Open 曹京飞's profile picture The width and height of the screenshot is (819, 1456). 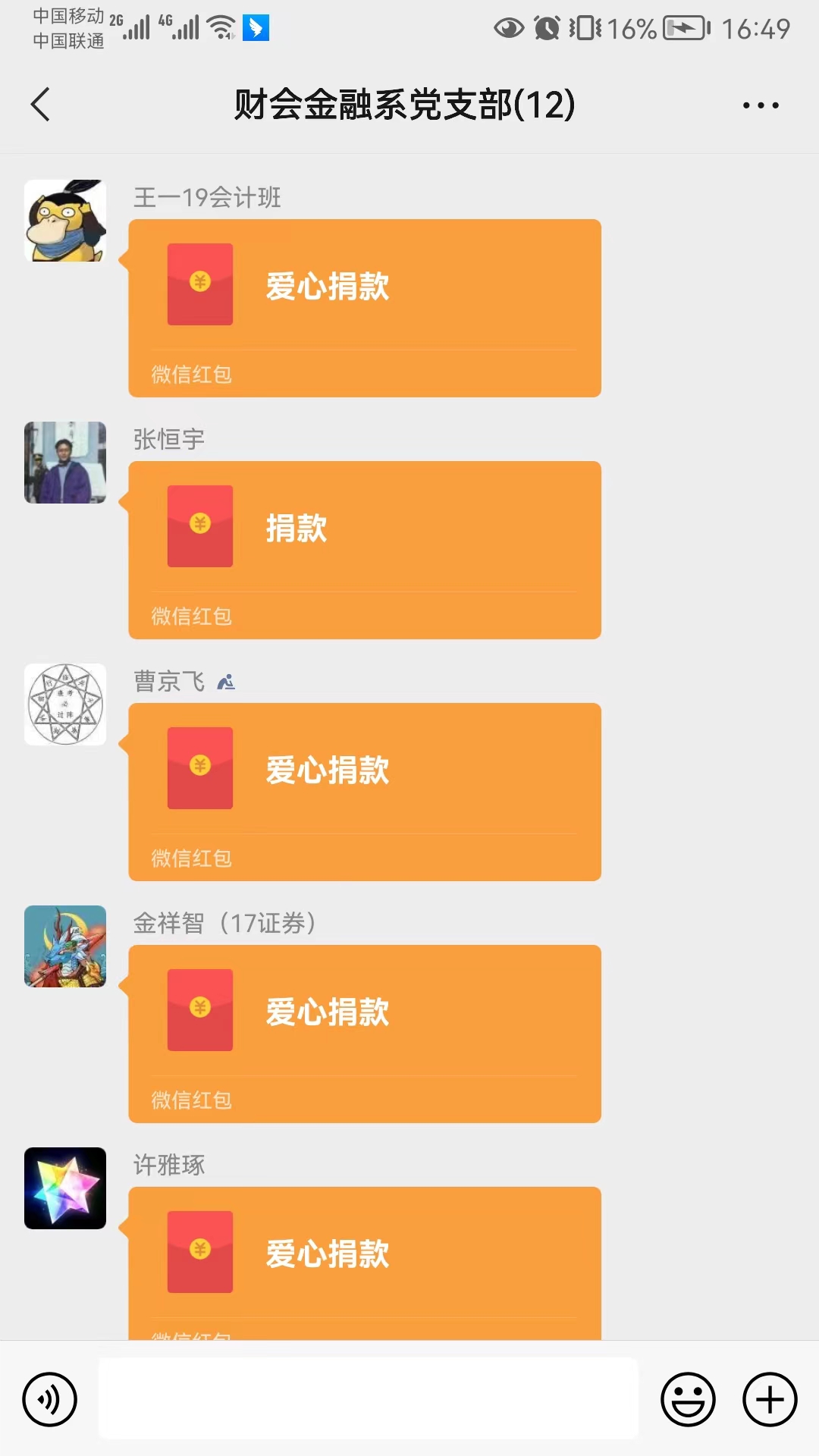pos(65,704)
